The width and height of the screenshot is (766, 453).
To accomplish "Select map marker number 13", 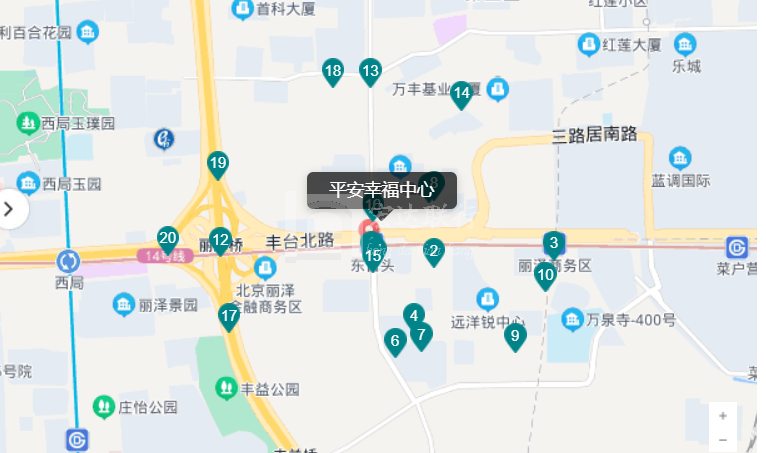I will pyautogui.click(x=370, y=71).
